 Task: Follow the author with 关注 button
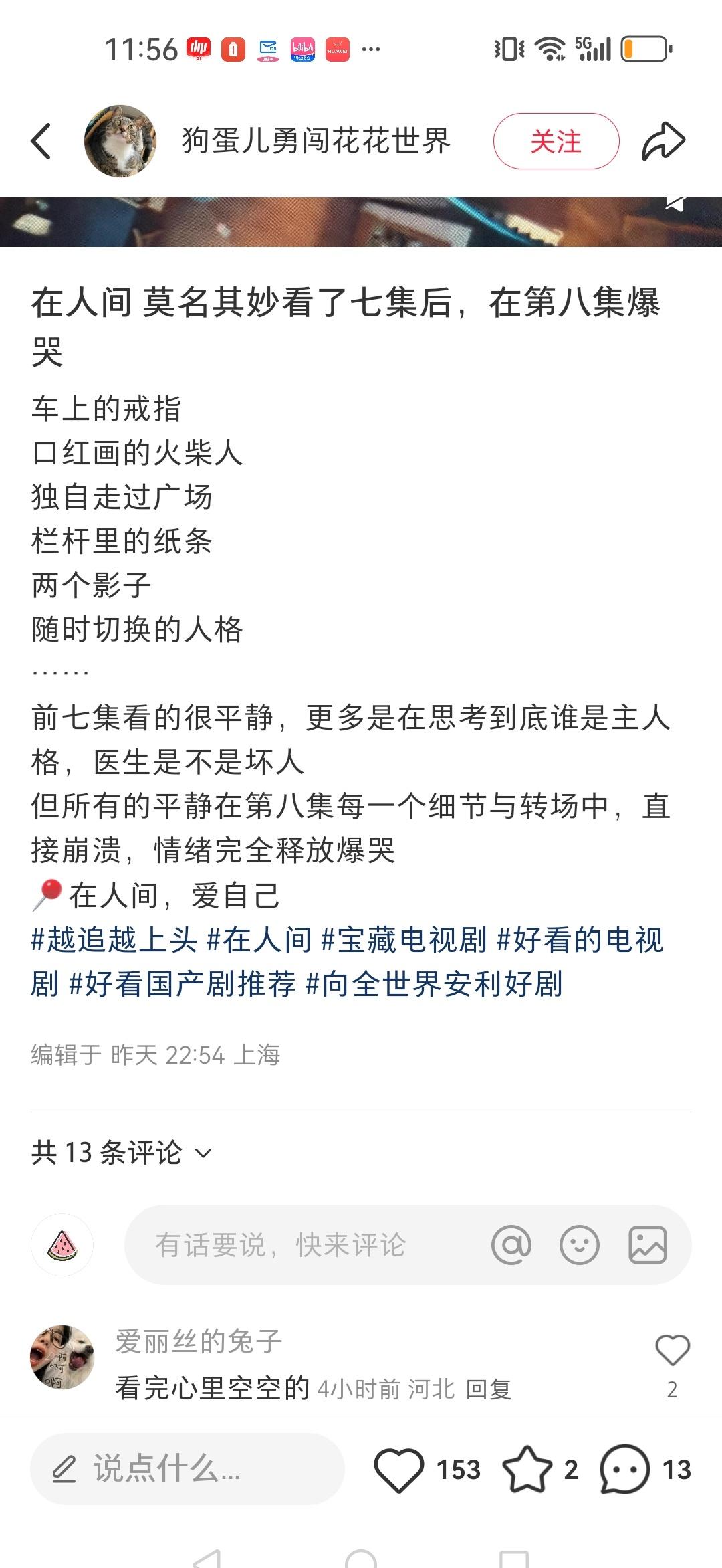(556, 141)
